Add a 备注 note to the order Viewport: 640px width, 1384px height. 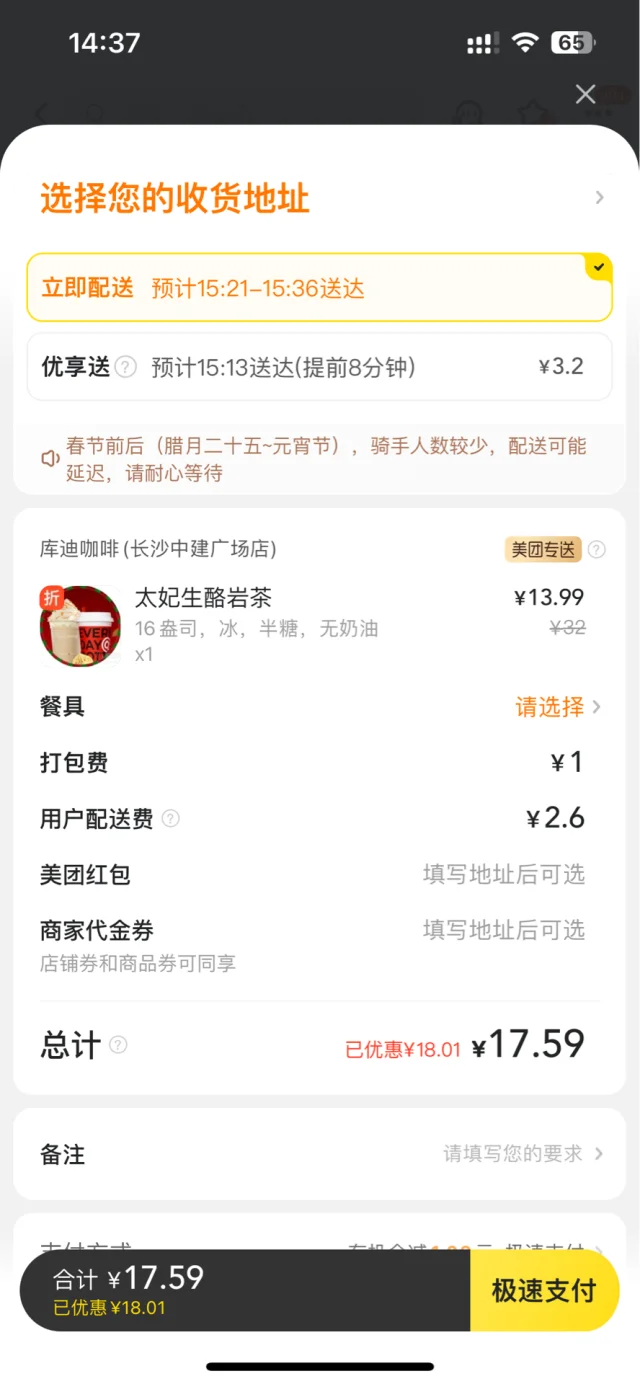(x=320, y=1154)
